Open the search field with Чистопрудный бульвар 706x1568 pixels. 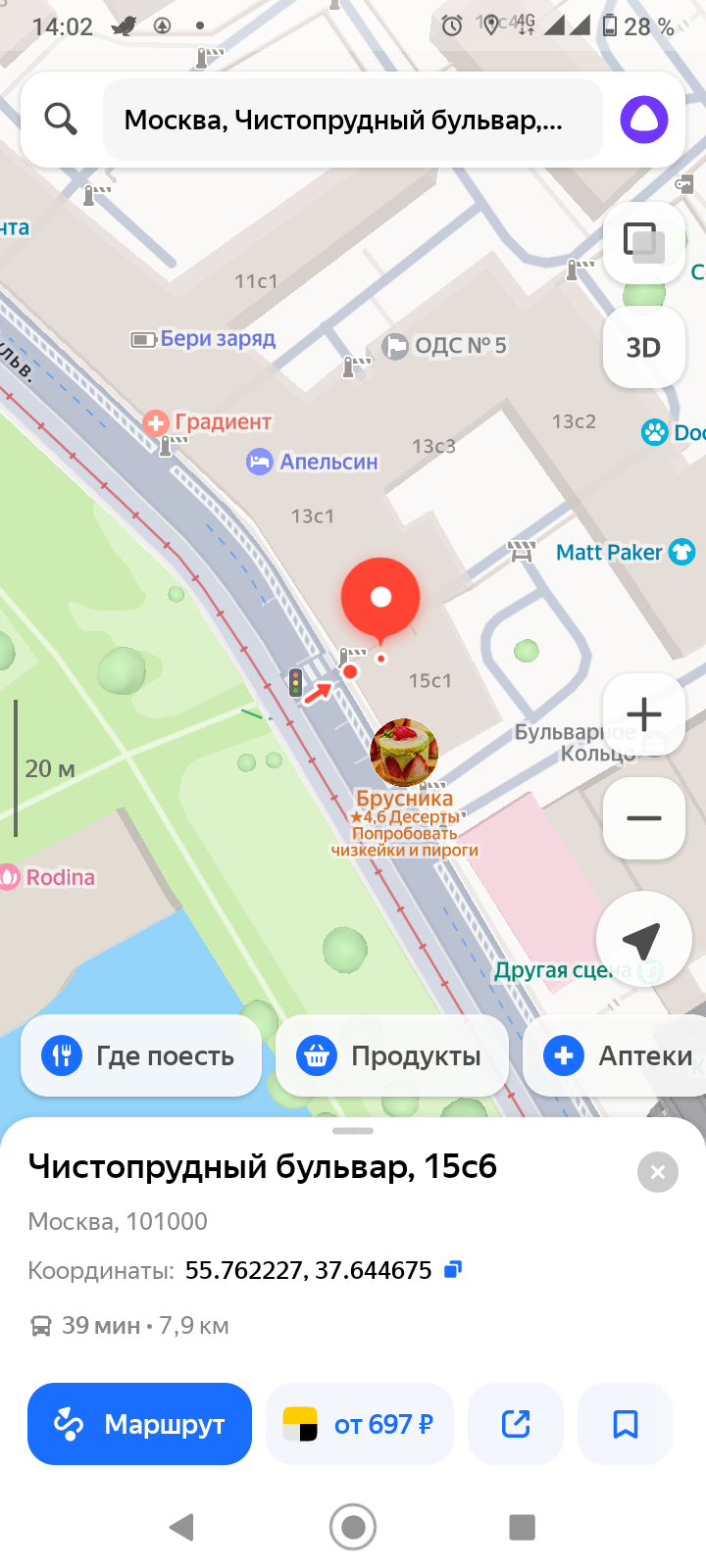click(x=343, y=121)
